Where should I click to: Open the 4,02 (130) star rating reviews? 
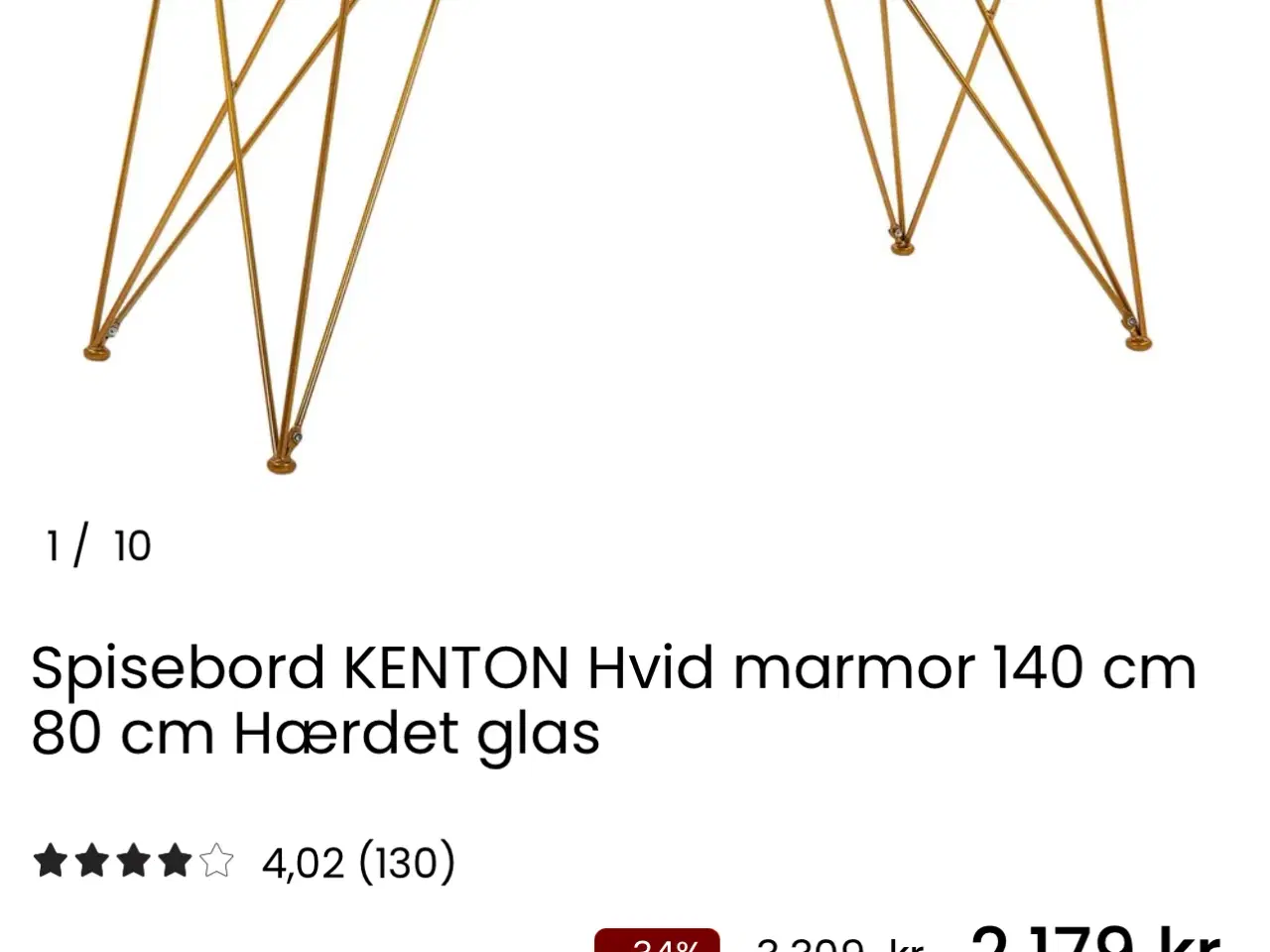tap(244, 862)
